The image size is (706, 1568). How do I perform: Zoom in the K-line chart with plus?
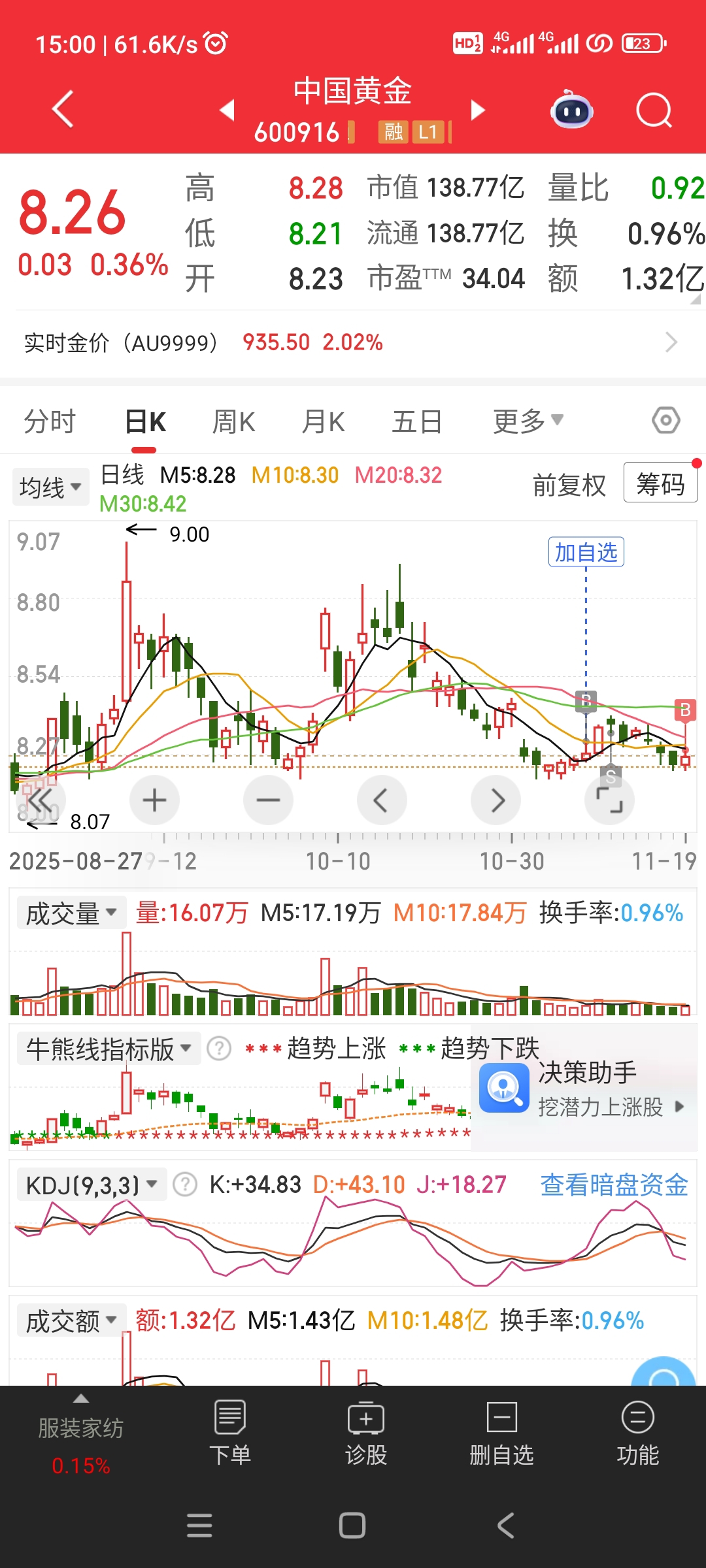tap(154, 800)
